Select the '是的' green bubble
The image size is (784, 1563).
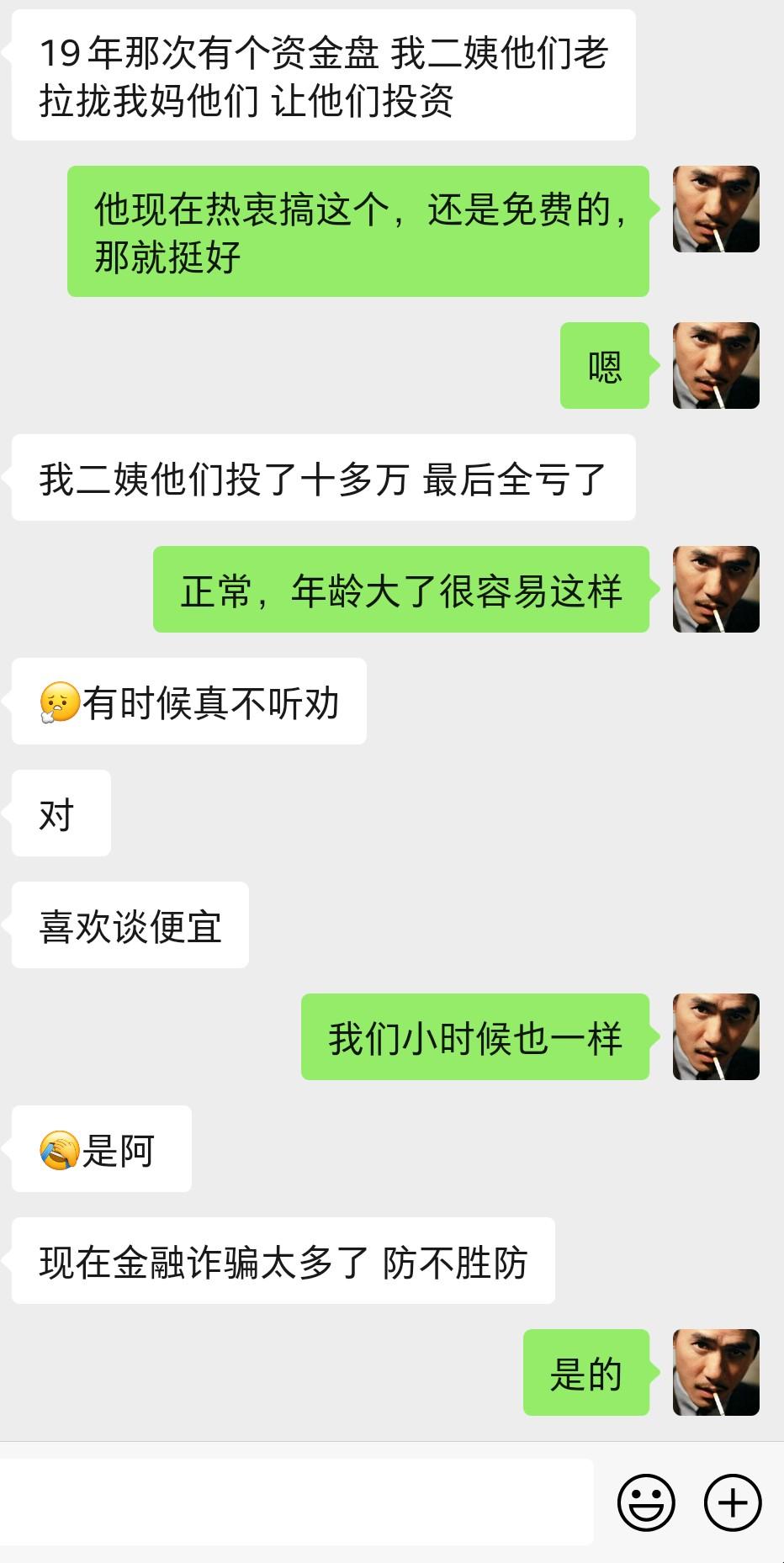pos(586,1372)
